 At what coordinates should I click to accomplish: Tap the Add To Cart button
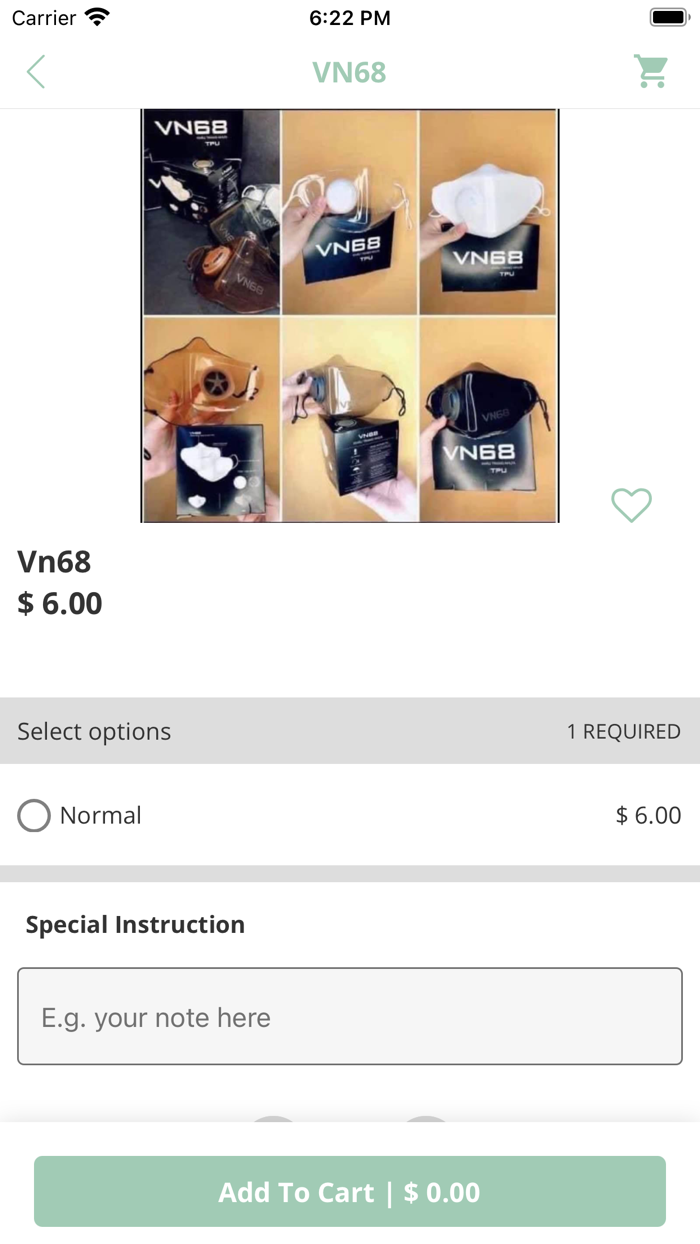coord(350,1192)
